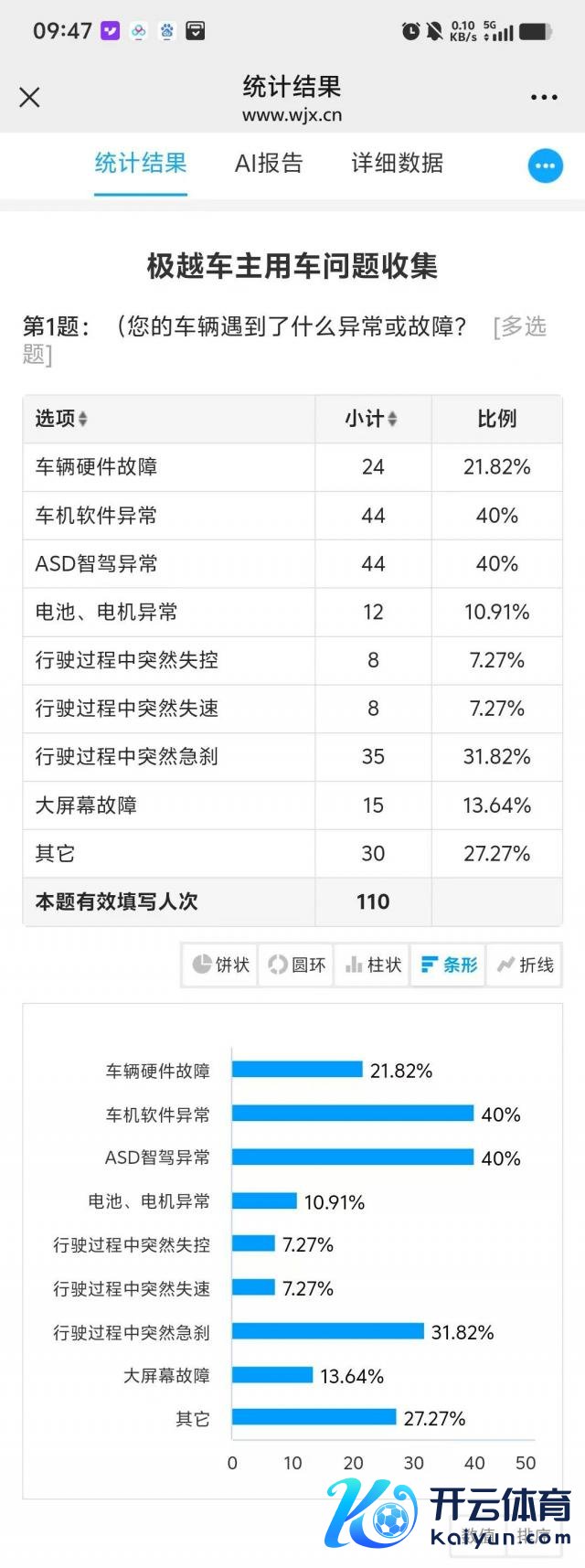Switch to the AI报告 tab
This screenshot has height=1568, width=585.
[x=268, y=164]
